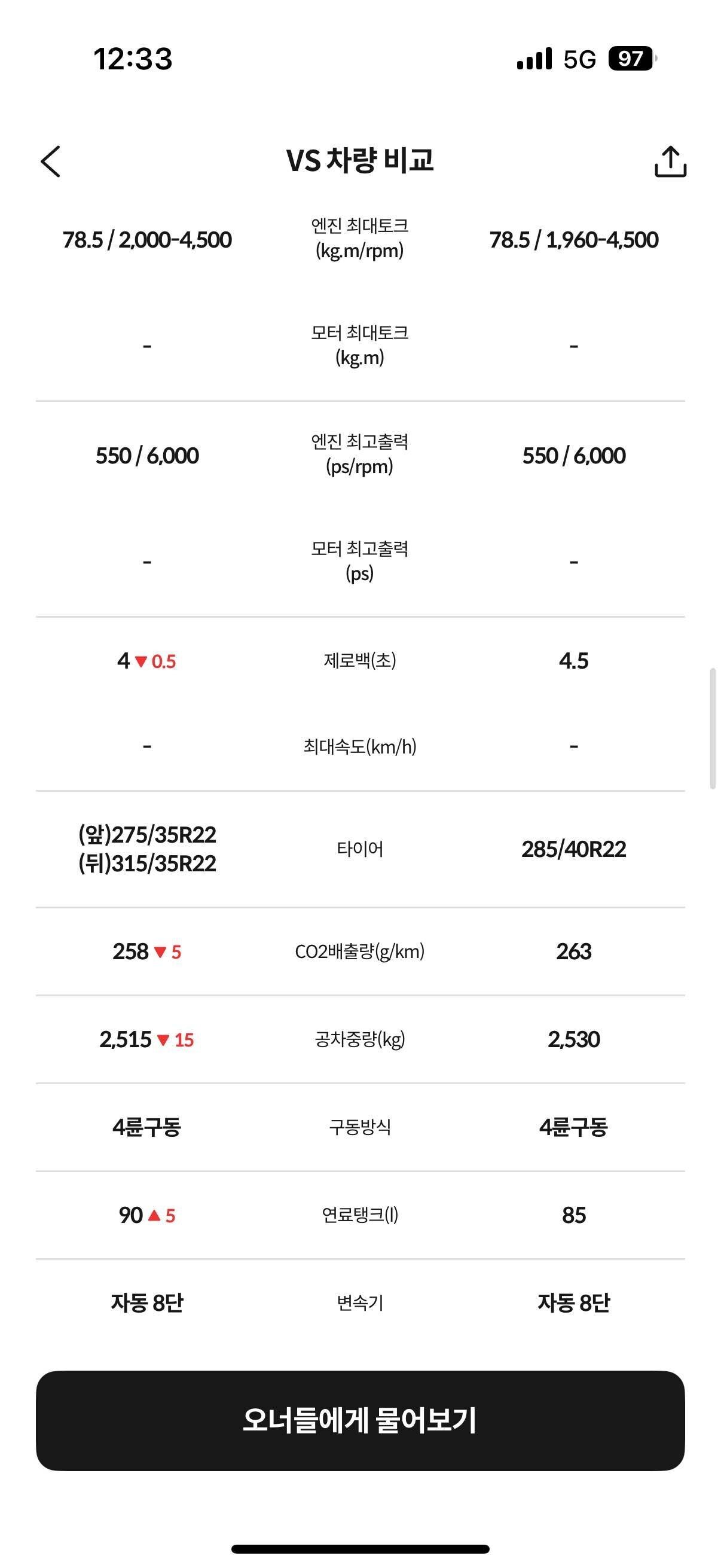Screen dimensions: 721x1568
Task: Select the 변속기 comparison row
Action: coord(360,1303)
